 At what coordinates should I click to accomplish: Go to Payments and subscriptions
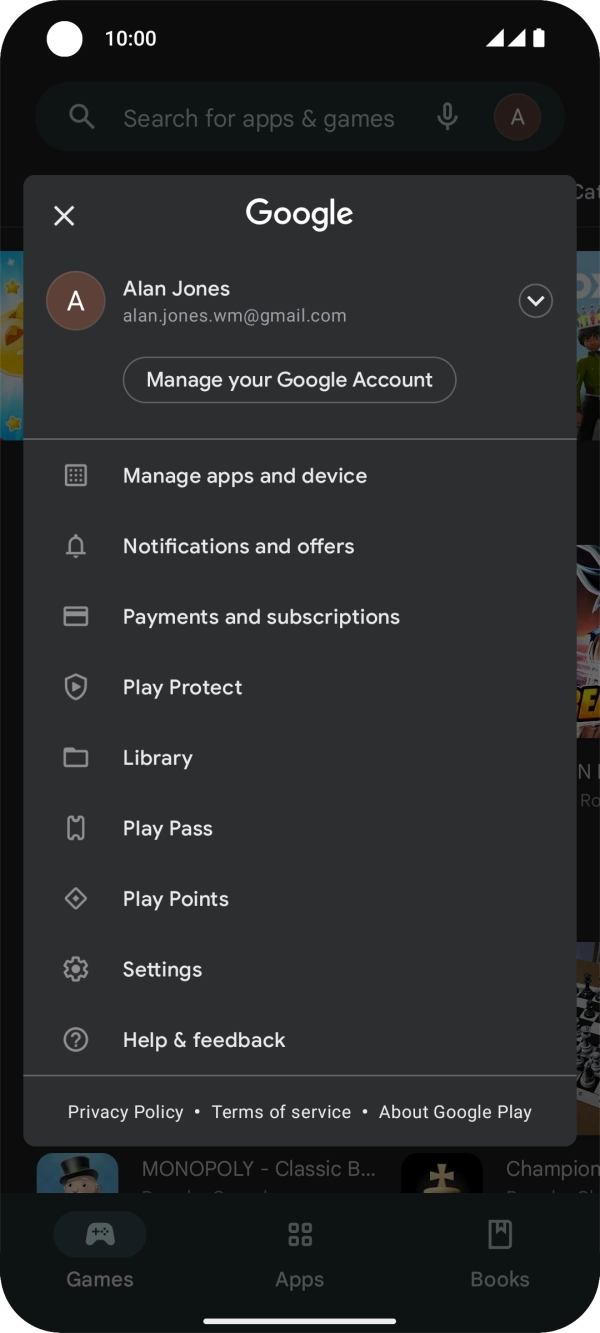(261, 617)
